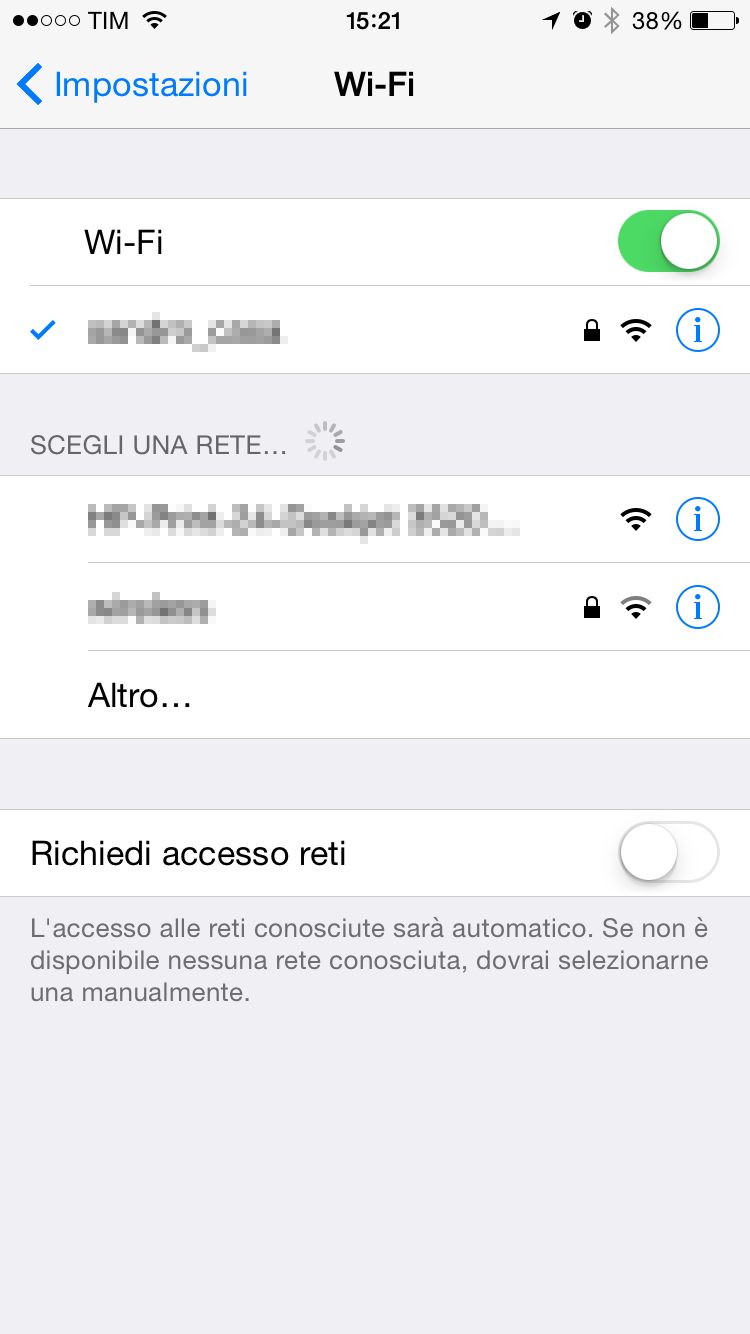750x1334 pixels.
Task: Go back to Impostazioni
Action: [132, 84]
